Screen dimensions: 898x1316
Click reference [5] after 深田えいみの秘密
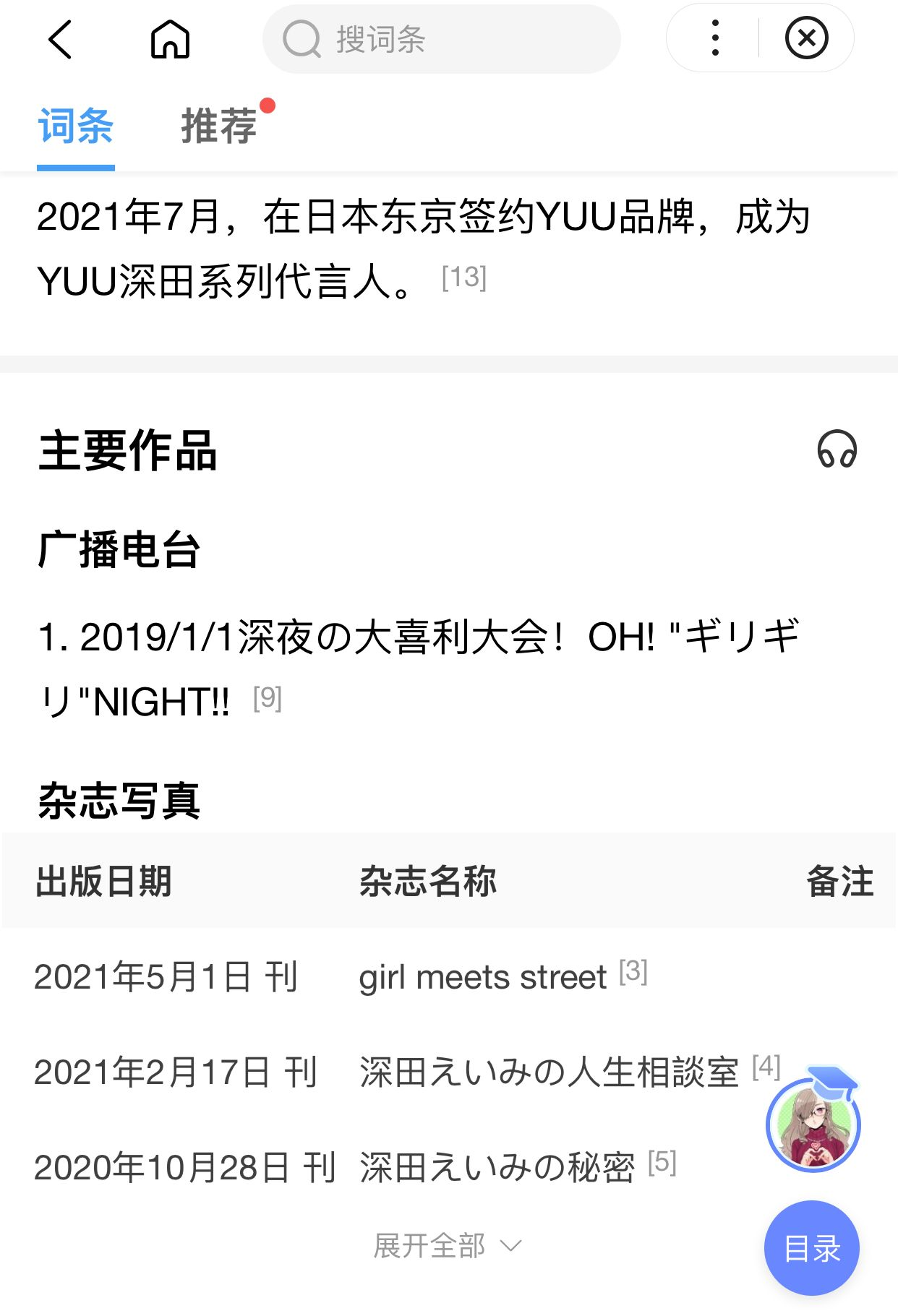pos(661,1164)
